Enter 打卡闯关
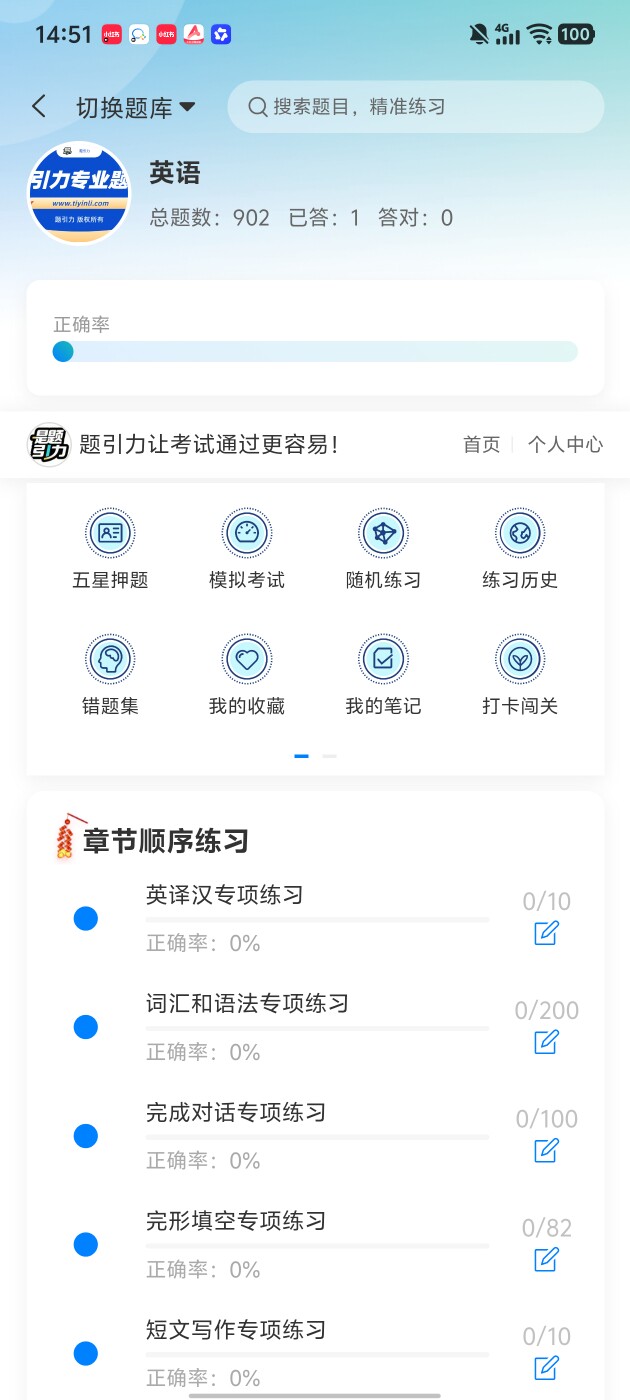 coord(519,674)
